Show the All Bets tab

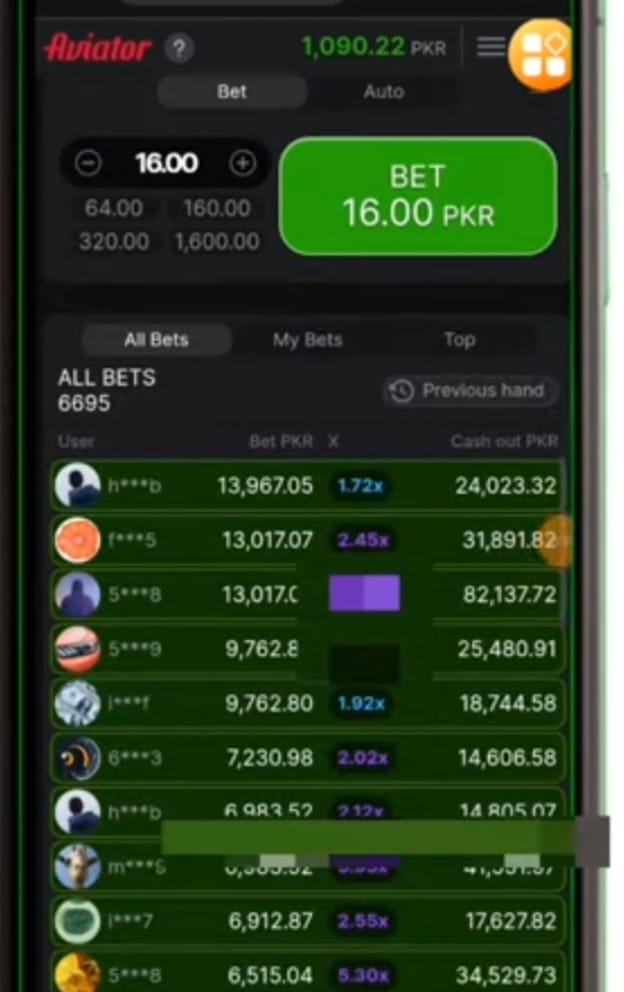click(x=156, y=340)
